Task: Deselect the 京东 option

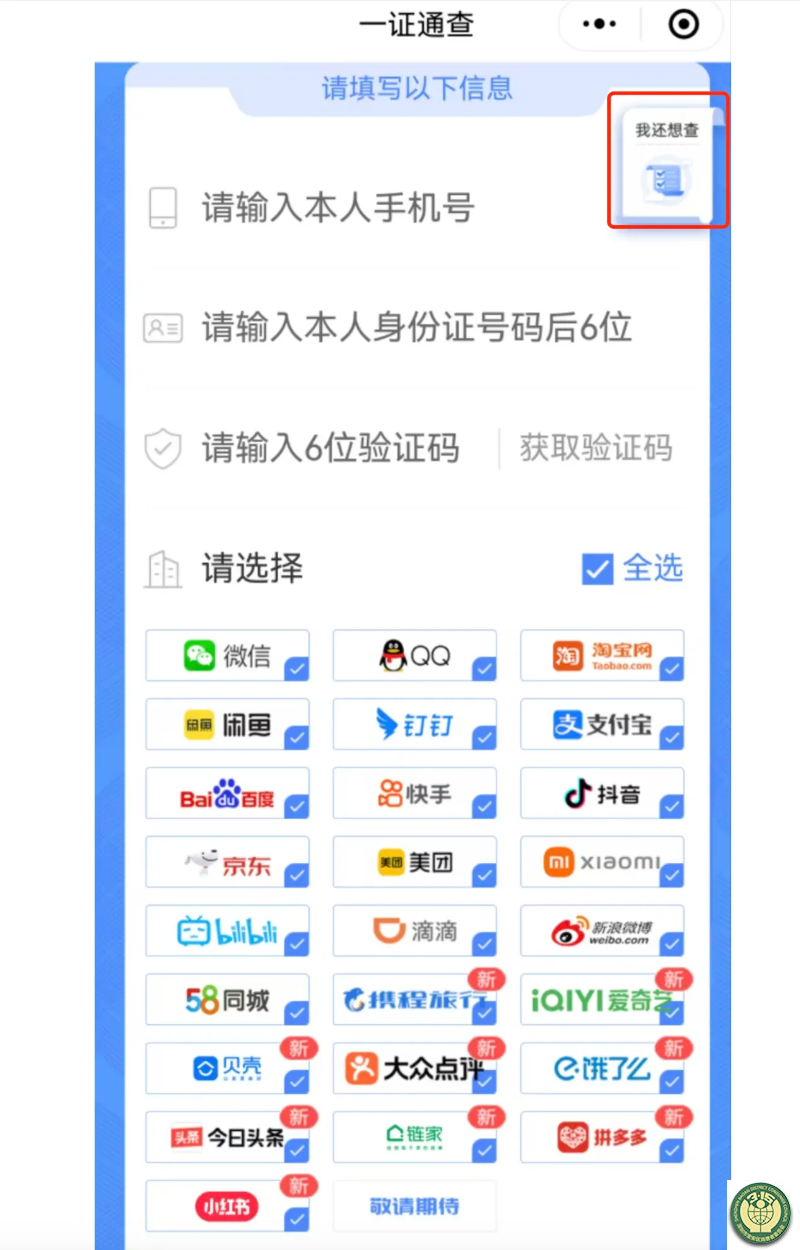Action: (227, 863)
